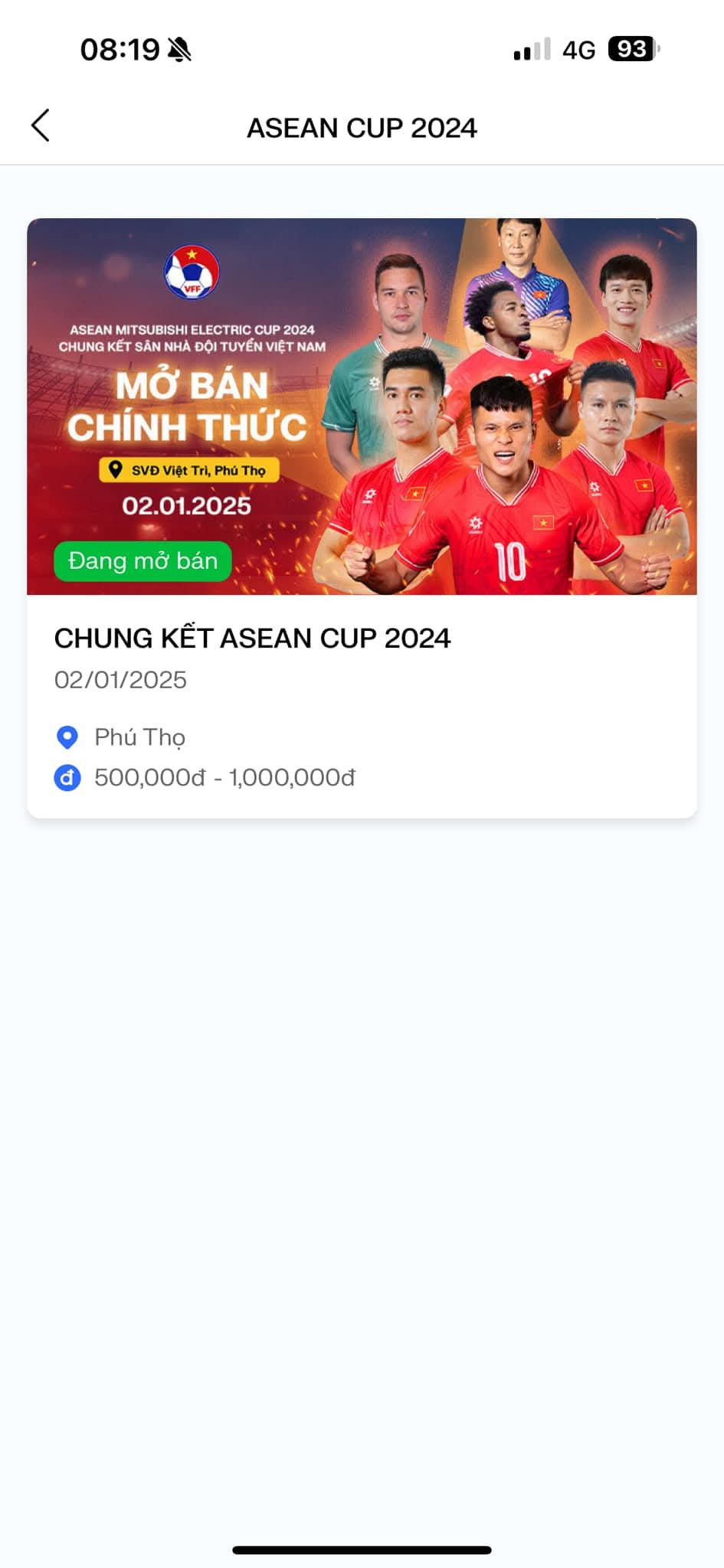Tap the 02/01/2025 date text
The height and width of the screenshot is (1568, 724).
pos(119,680)
